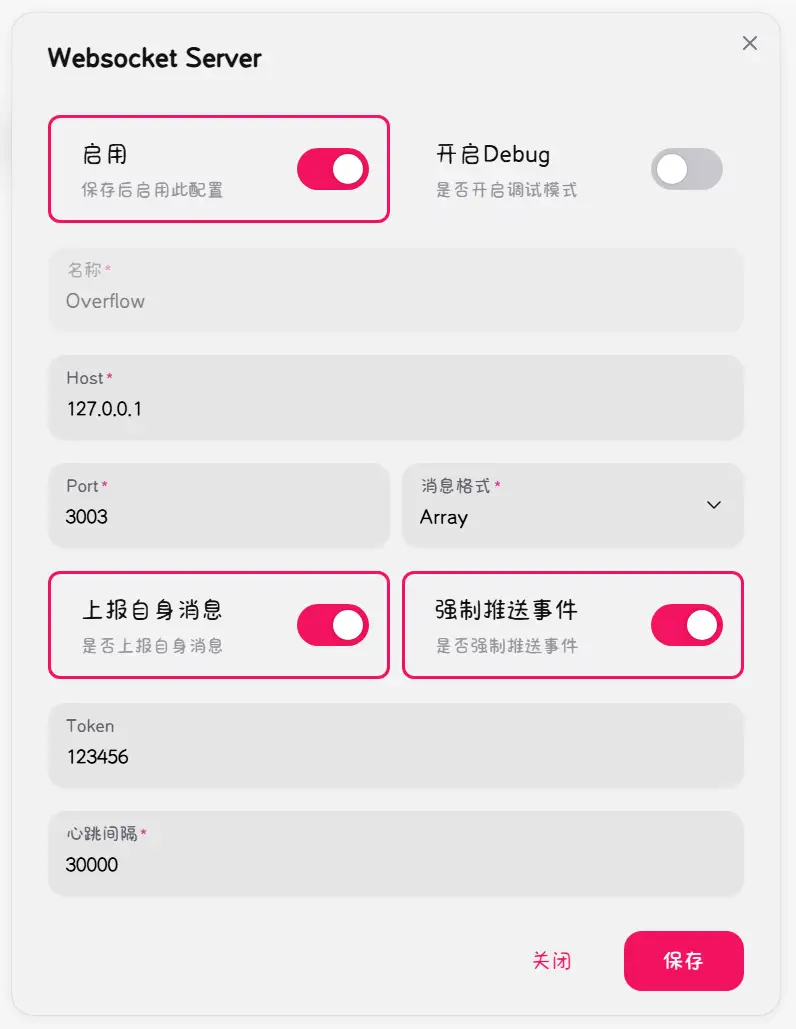Edit the Host field

[395, 409]
